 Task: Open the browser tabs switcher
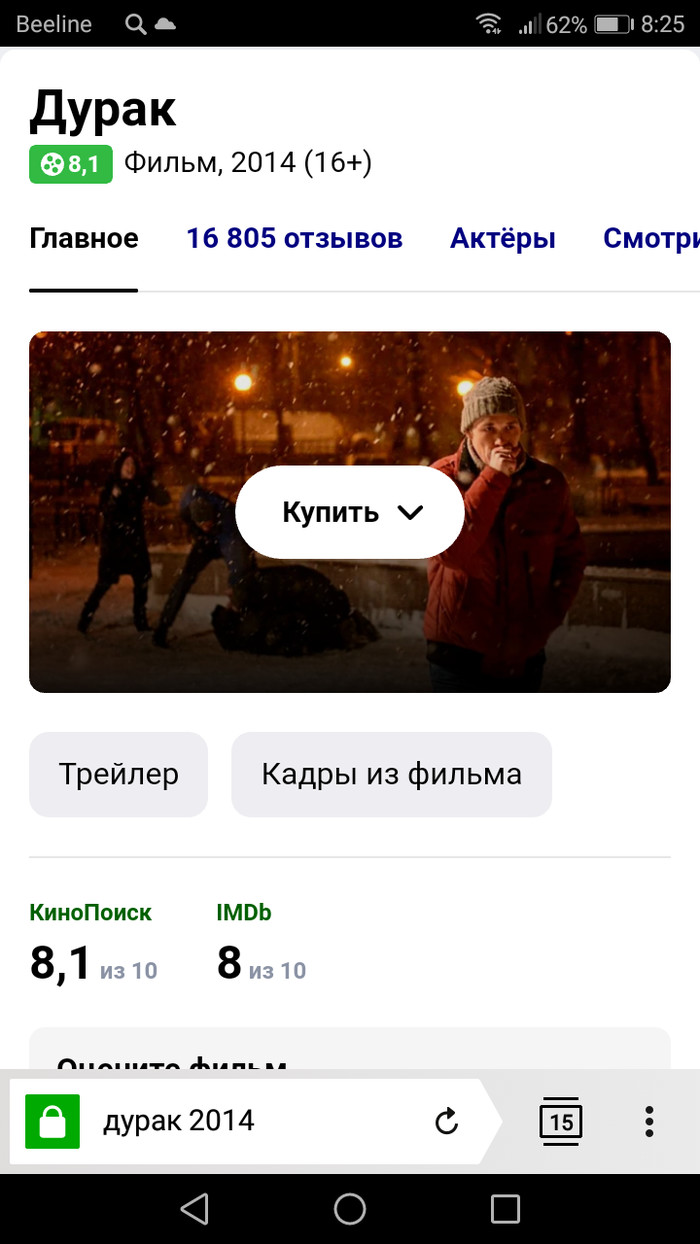click(x=561, y=1121)
